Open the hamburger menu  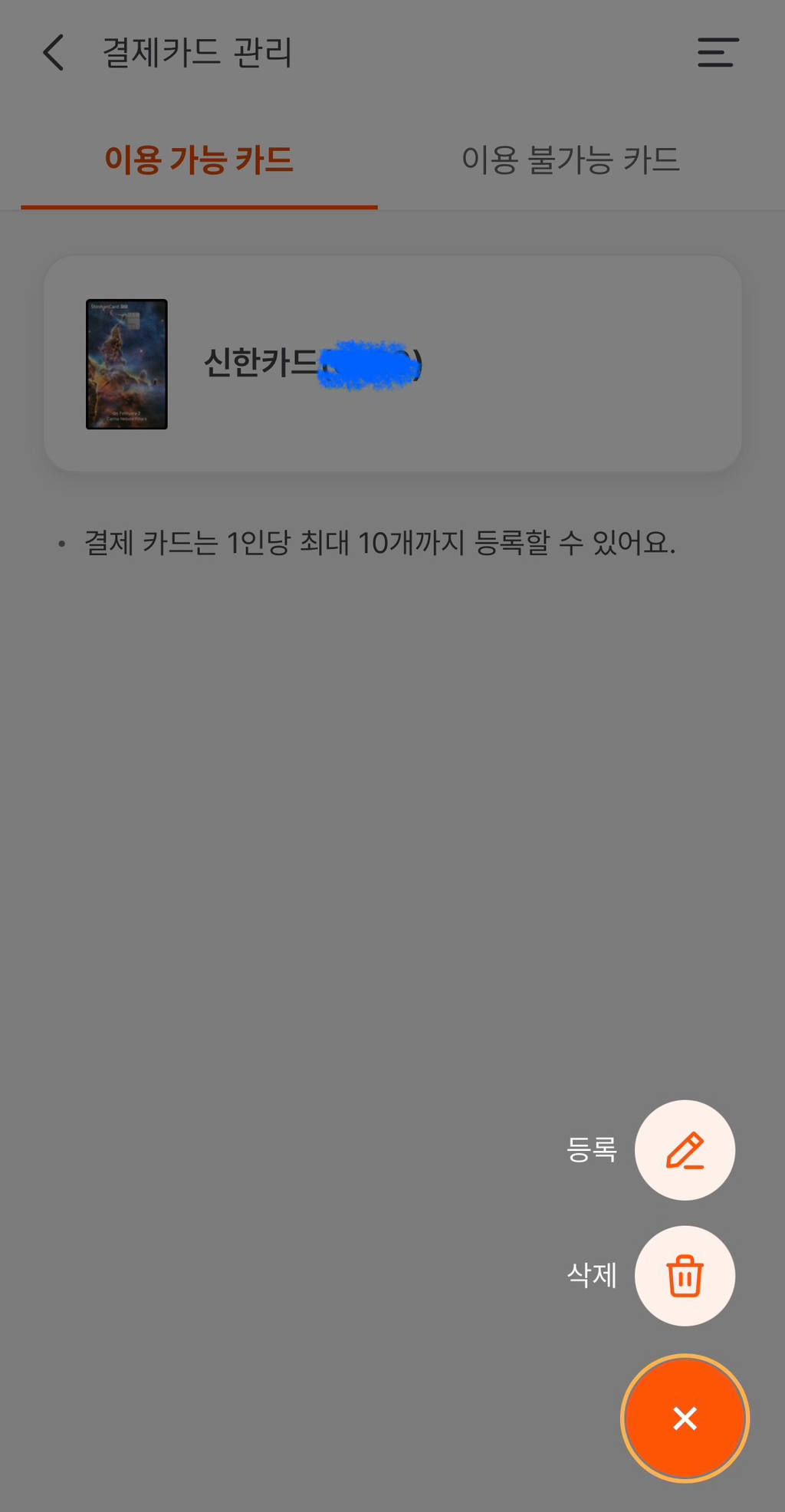[x=718, y=53]
